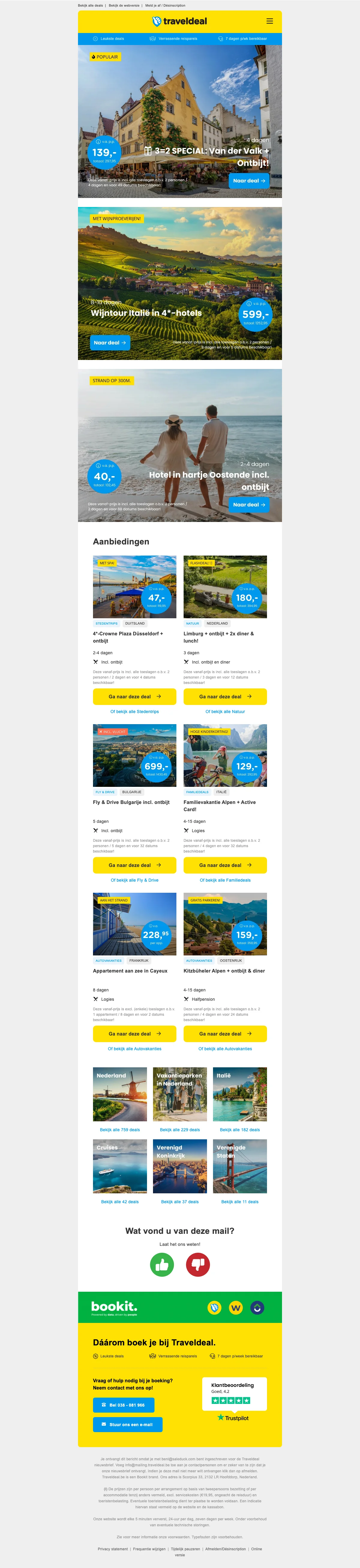Open 'Of bekijk alle Familiedeals' link
This screenshot has width=360, height=1568.
225,880
